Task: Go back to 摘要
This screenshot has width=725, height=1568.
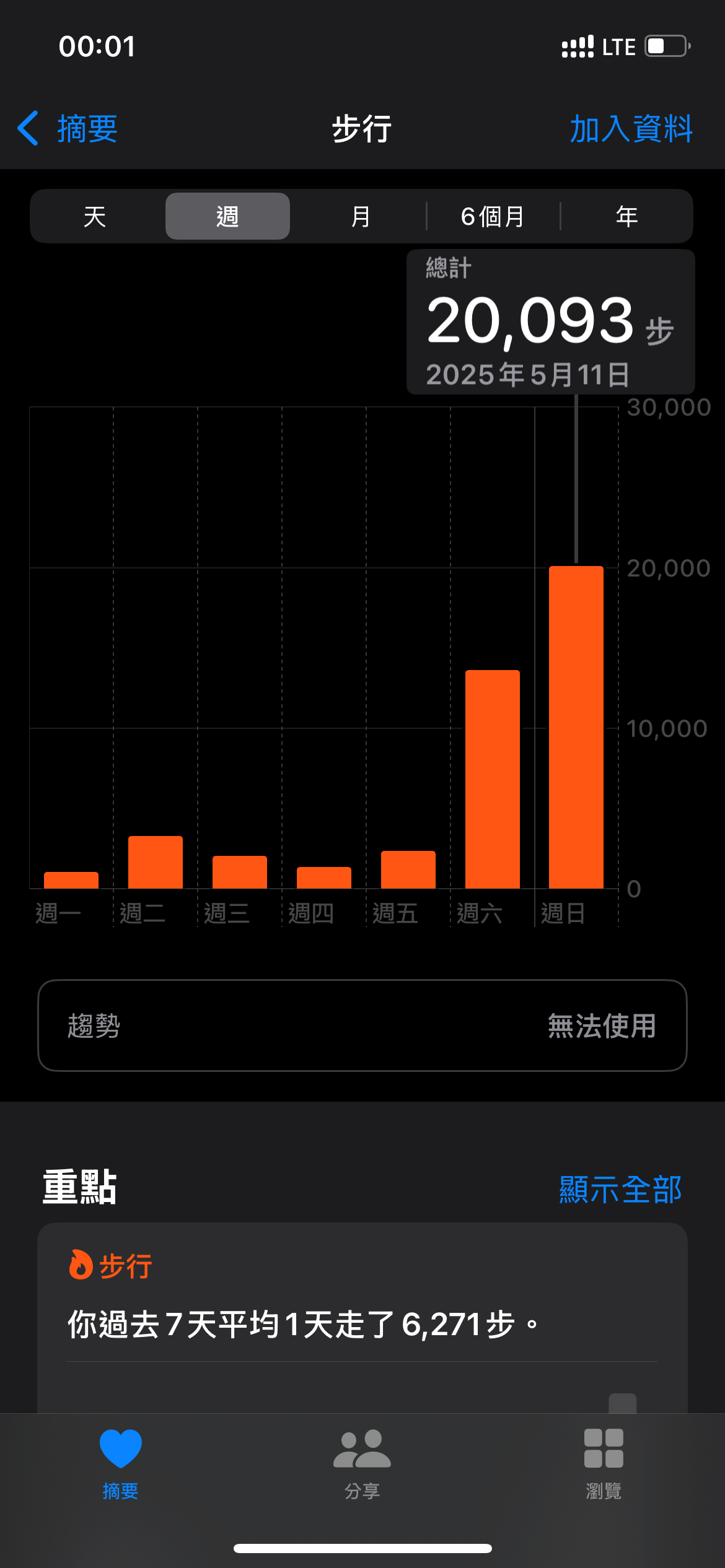Action: point(68,129)
